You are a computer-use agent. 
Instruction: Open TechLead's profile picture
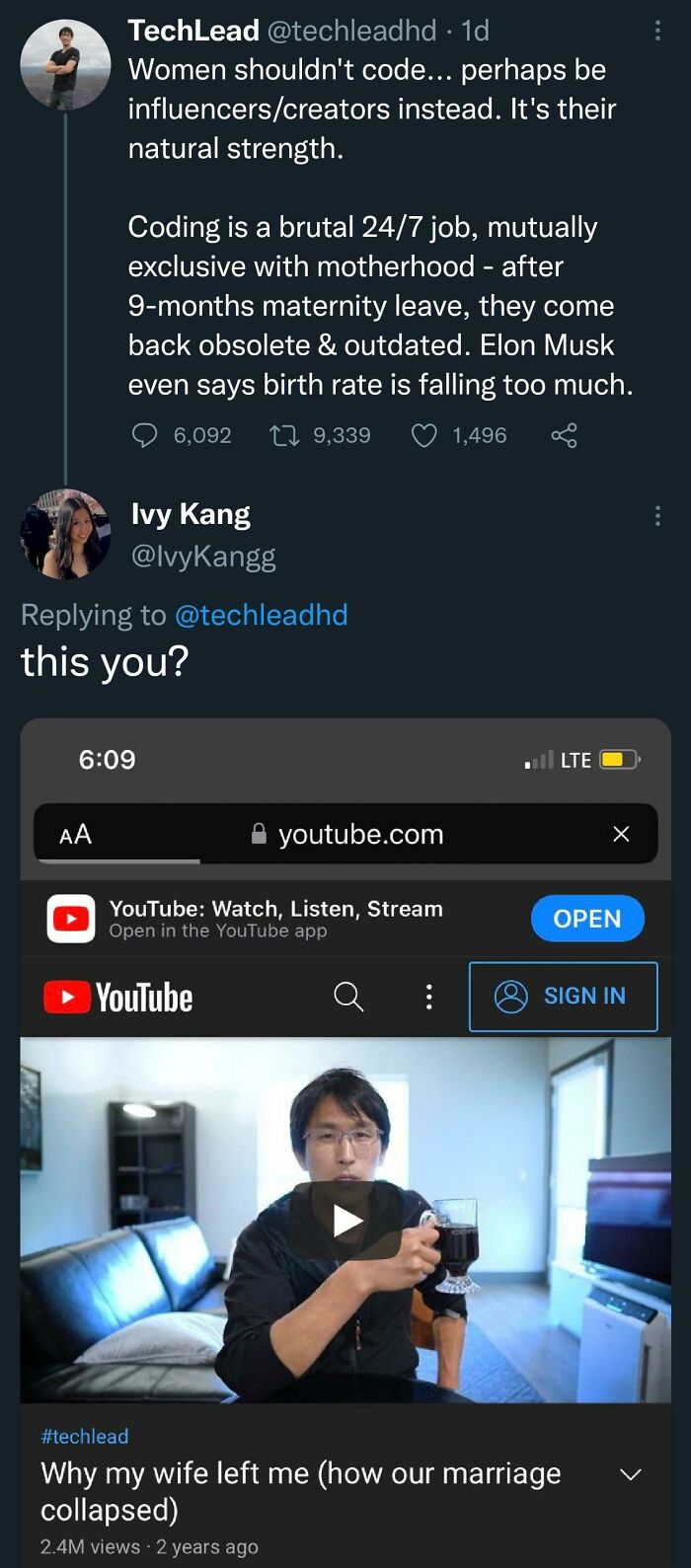coord(65,64)
